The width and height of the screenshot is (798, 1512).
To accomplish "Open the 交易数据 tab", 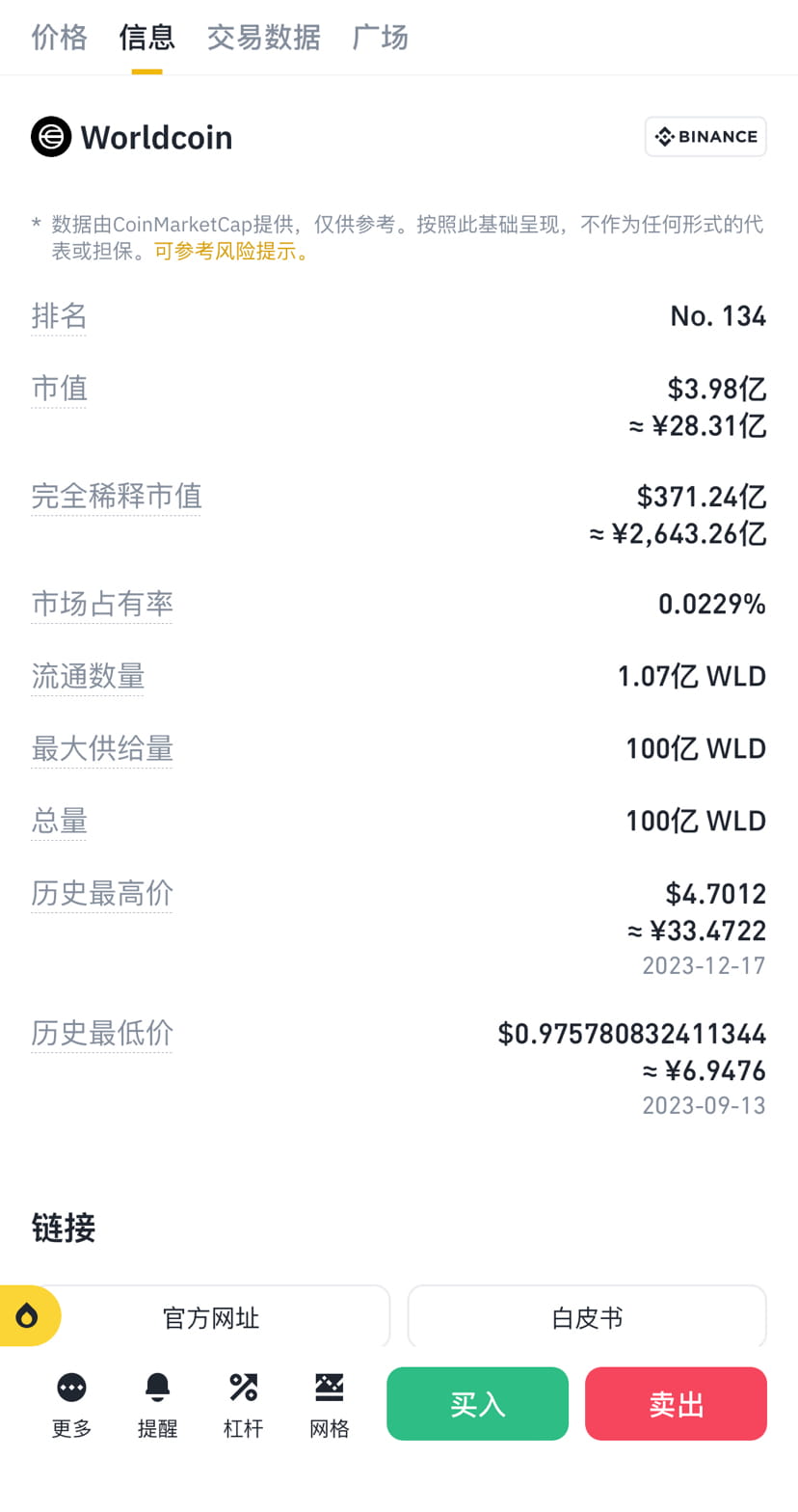I will (263, 37).
